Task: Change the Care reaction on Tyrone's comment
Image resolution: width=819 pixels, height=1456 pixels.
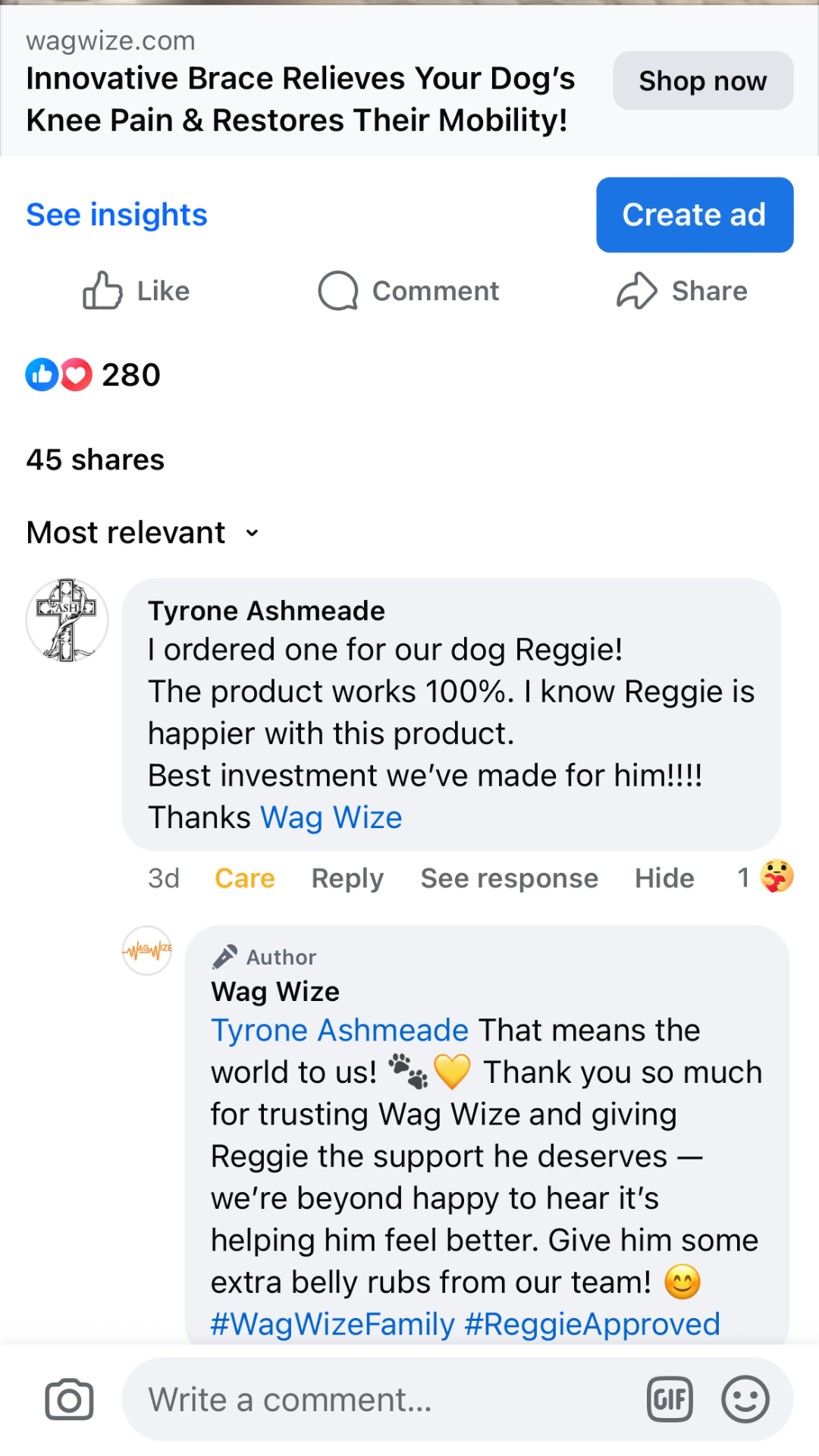Action: pyautogui.click(x=244, y=878)
